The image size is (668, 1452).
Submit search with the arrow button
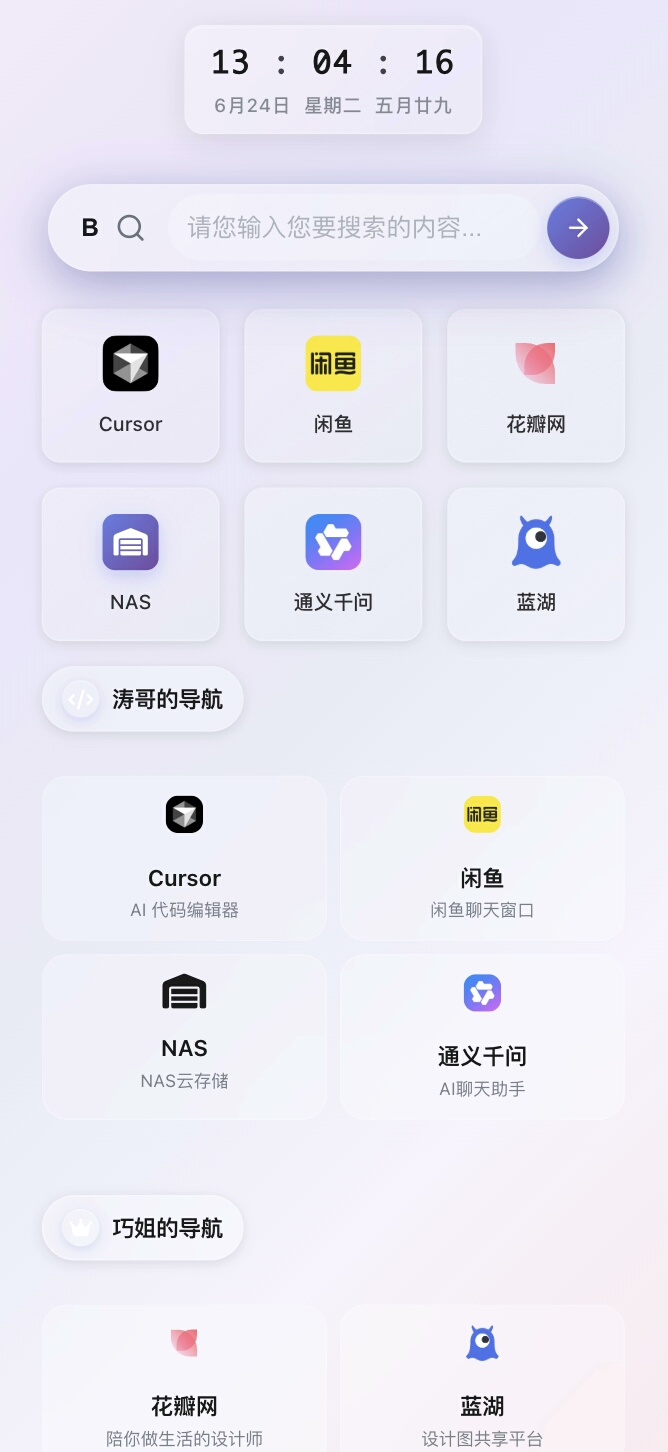click(578, 228)
